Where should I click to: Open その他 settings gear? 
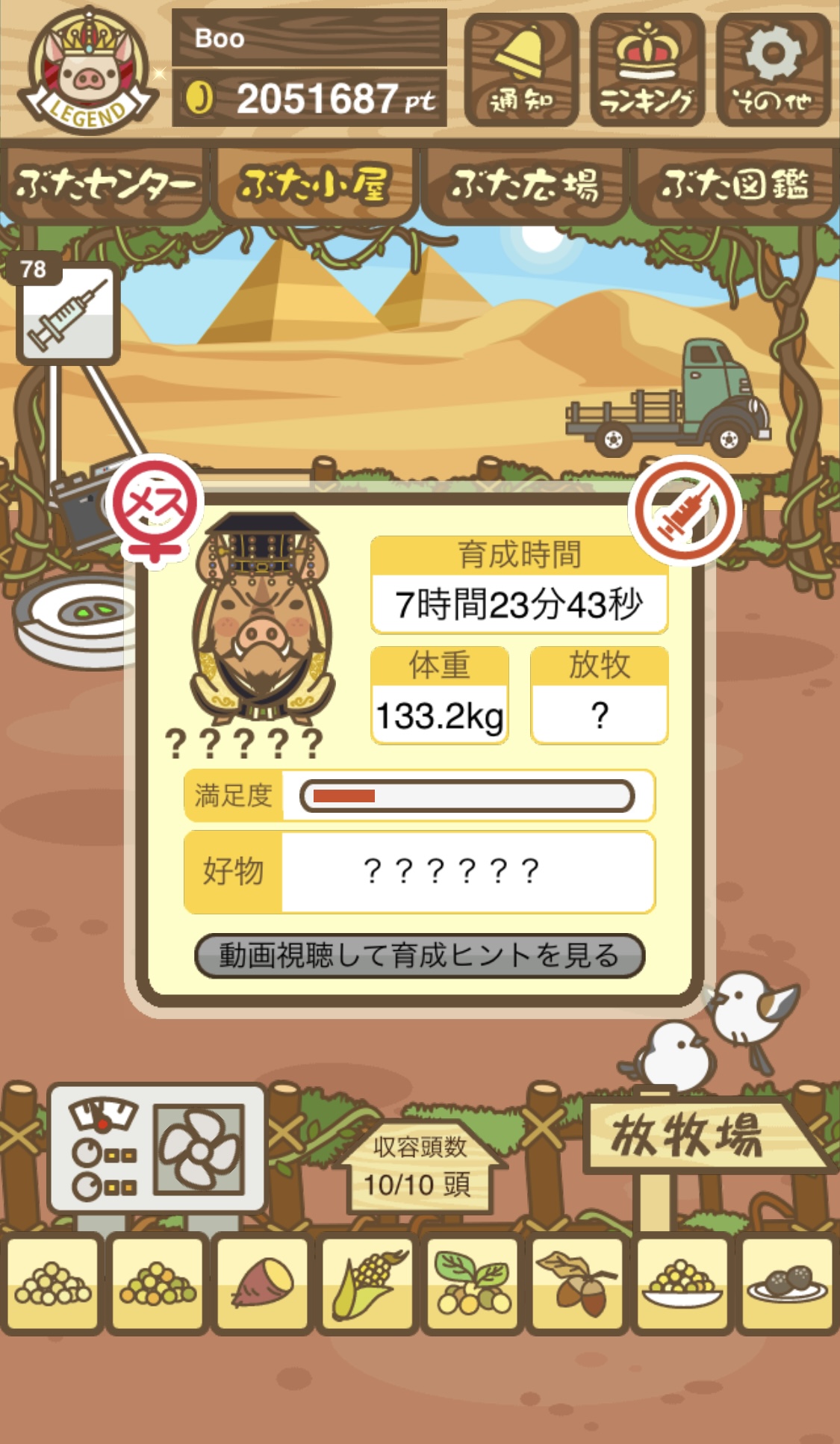point(773,69)
